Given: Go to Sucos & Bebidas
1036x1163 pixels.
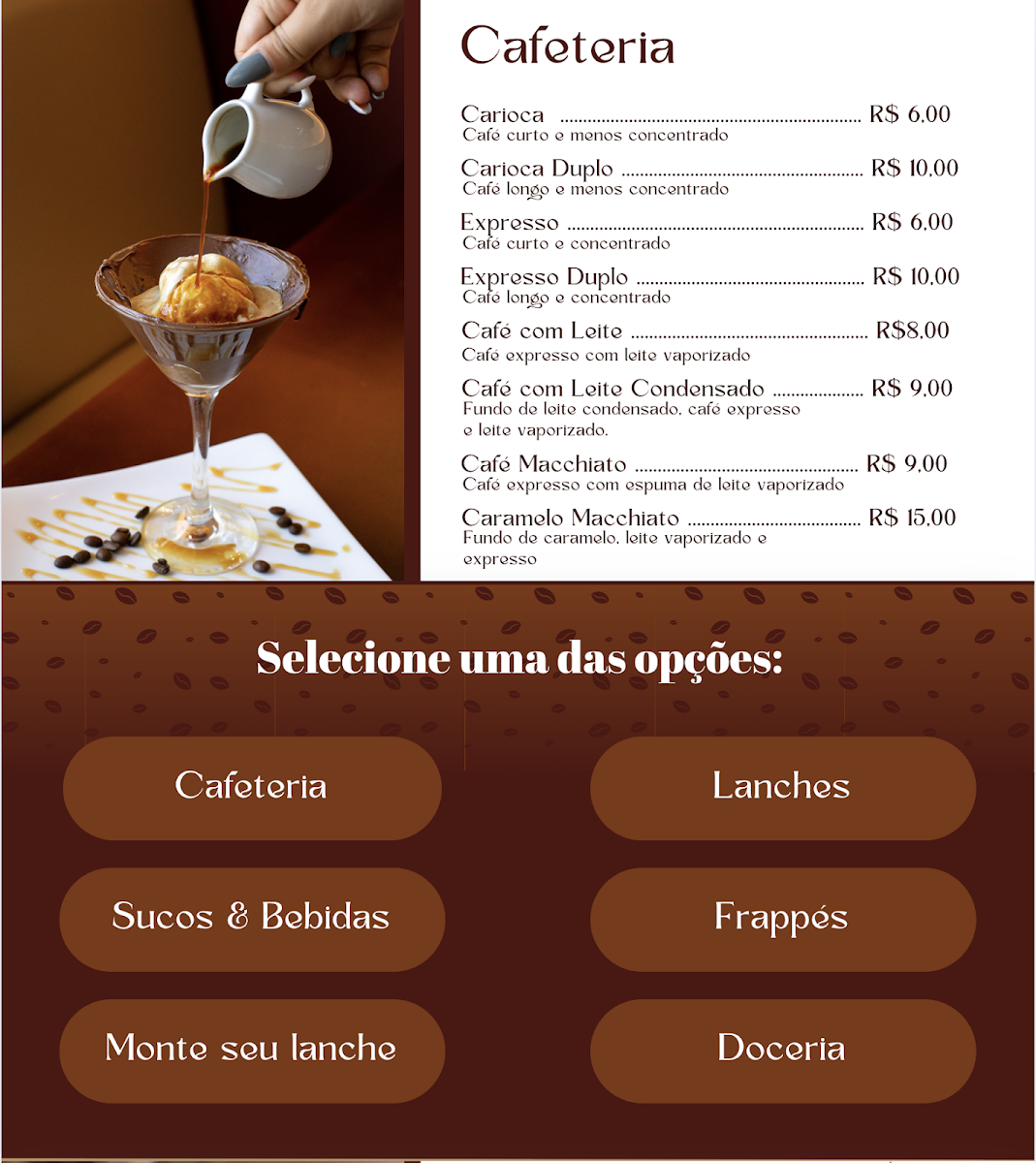Looking at the screenshot, I should 252,919.
